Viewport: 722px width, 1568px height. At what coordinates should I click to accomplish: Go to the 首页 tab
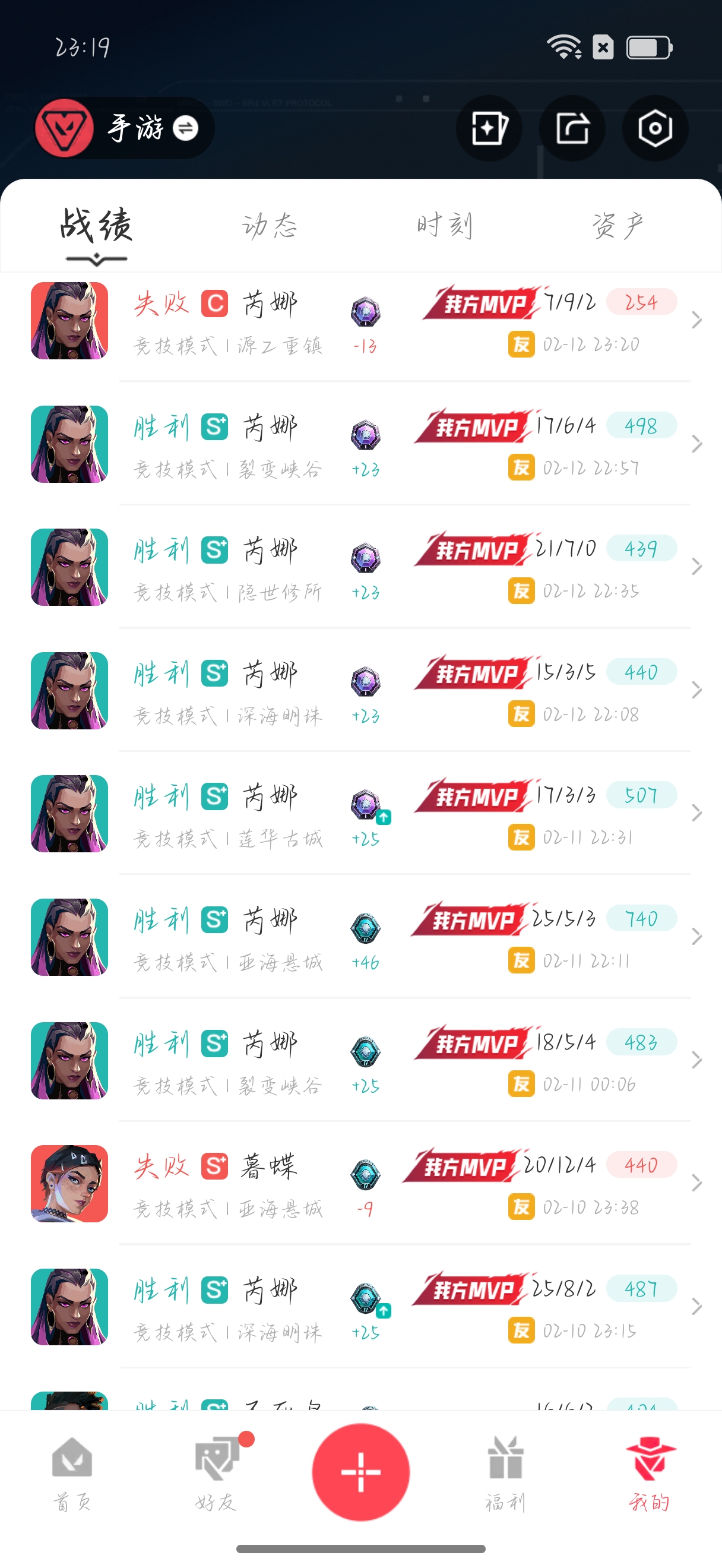pyautogui.click(x=72, y=1473)
